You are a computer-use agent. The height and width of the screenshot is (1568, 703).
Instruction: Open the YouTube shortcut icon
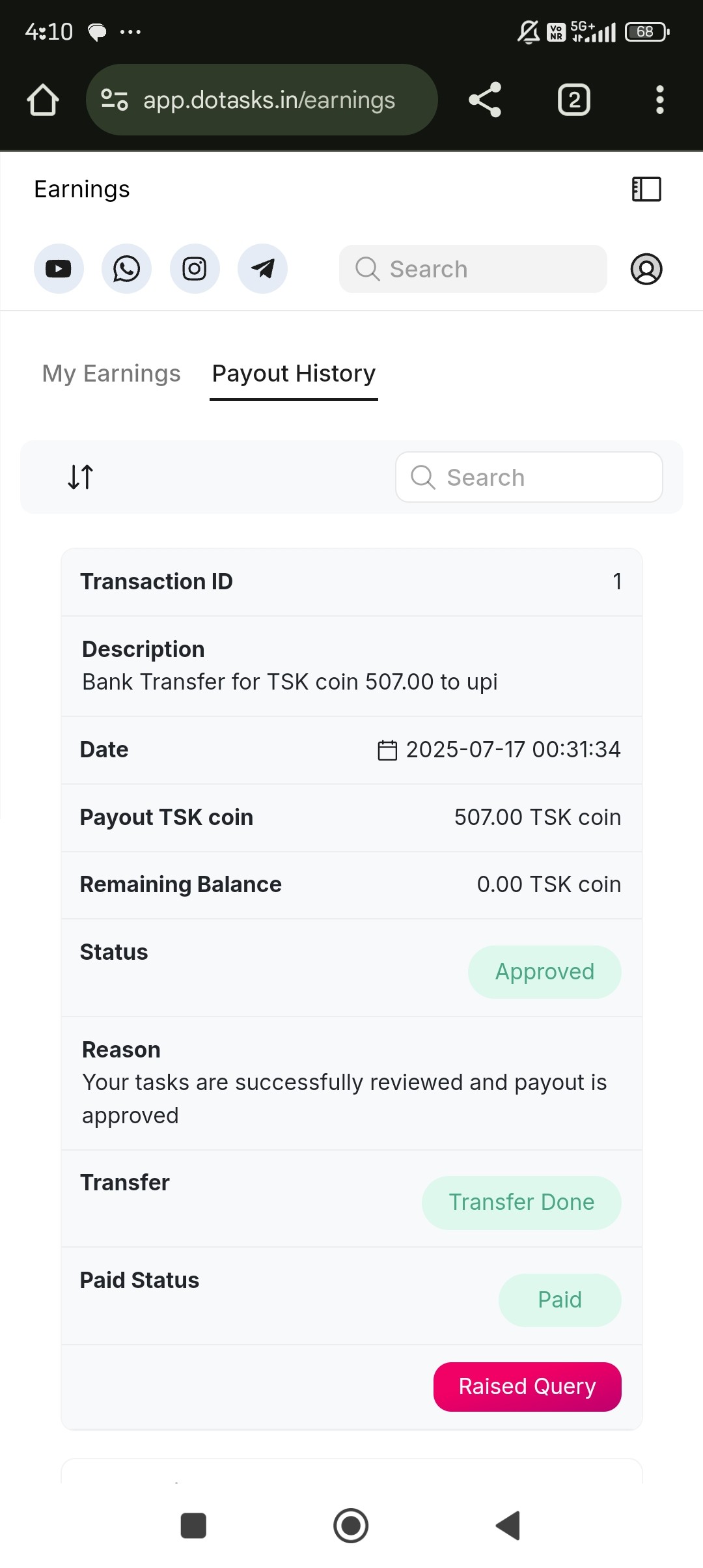click(59, 269)
